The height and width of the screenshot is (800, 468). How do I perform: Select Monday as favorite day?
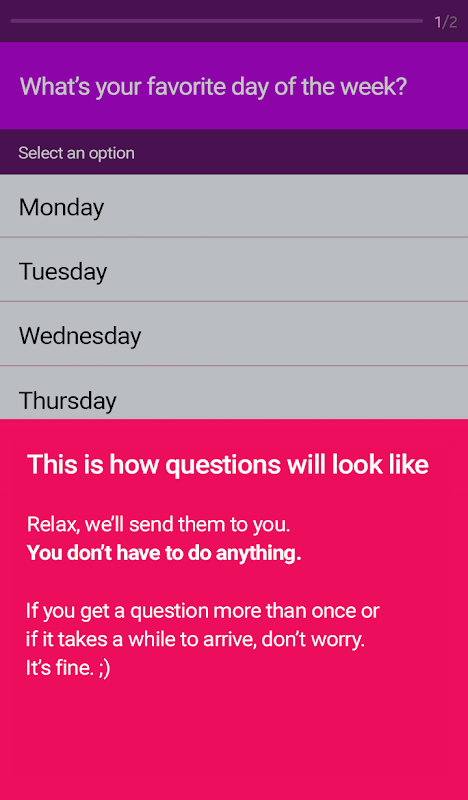pyautogui.click(x=234, y=206)
